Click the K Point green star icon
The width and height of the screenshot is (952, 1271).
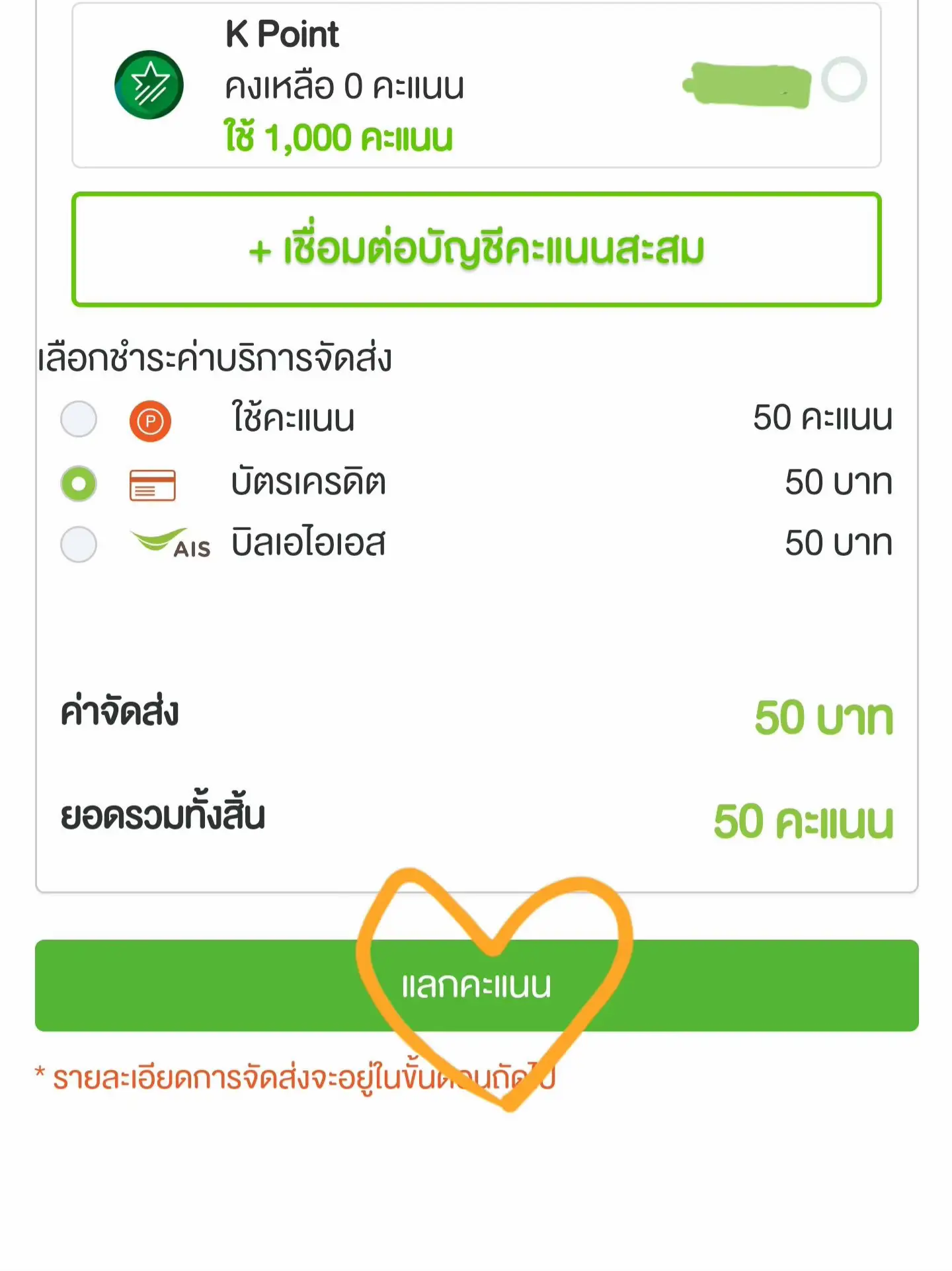click(x=151, y=83)
